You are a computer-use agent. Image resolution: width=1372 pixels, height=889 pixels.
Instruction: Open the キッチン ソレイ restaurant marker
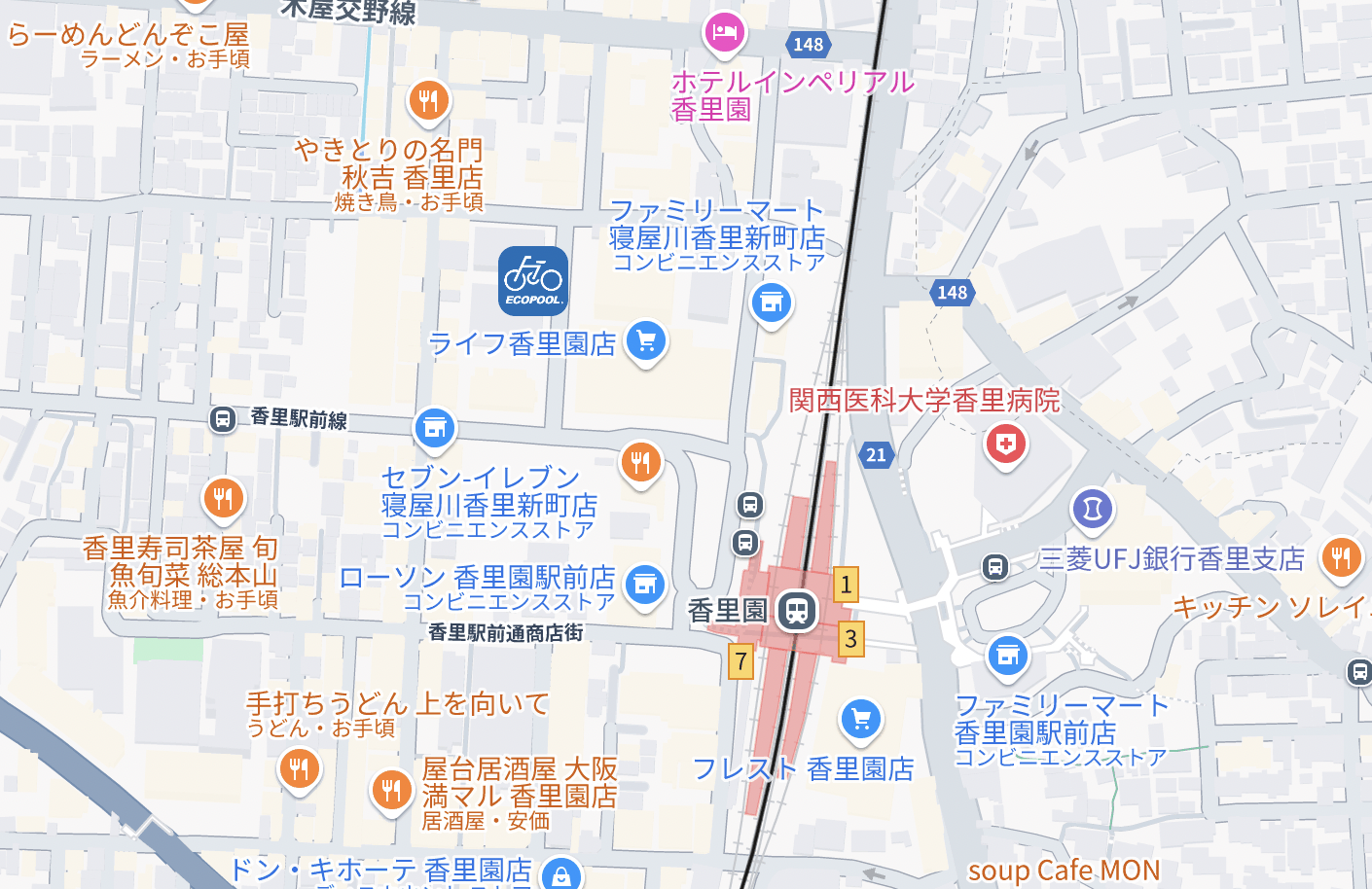[x=1341, y=558]
